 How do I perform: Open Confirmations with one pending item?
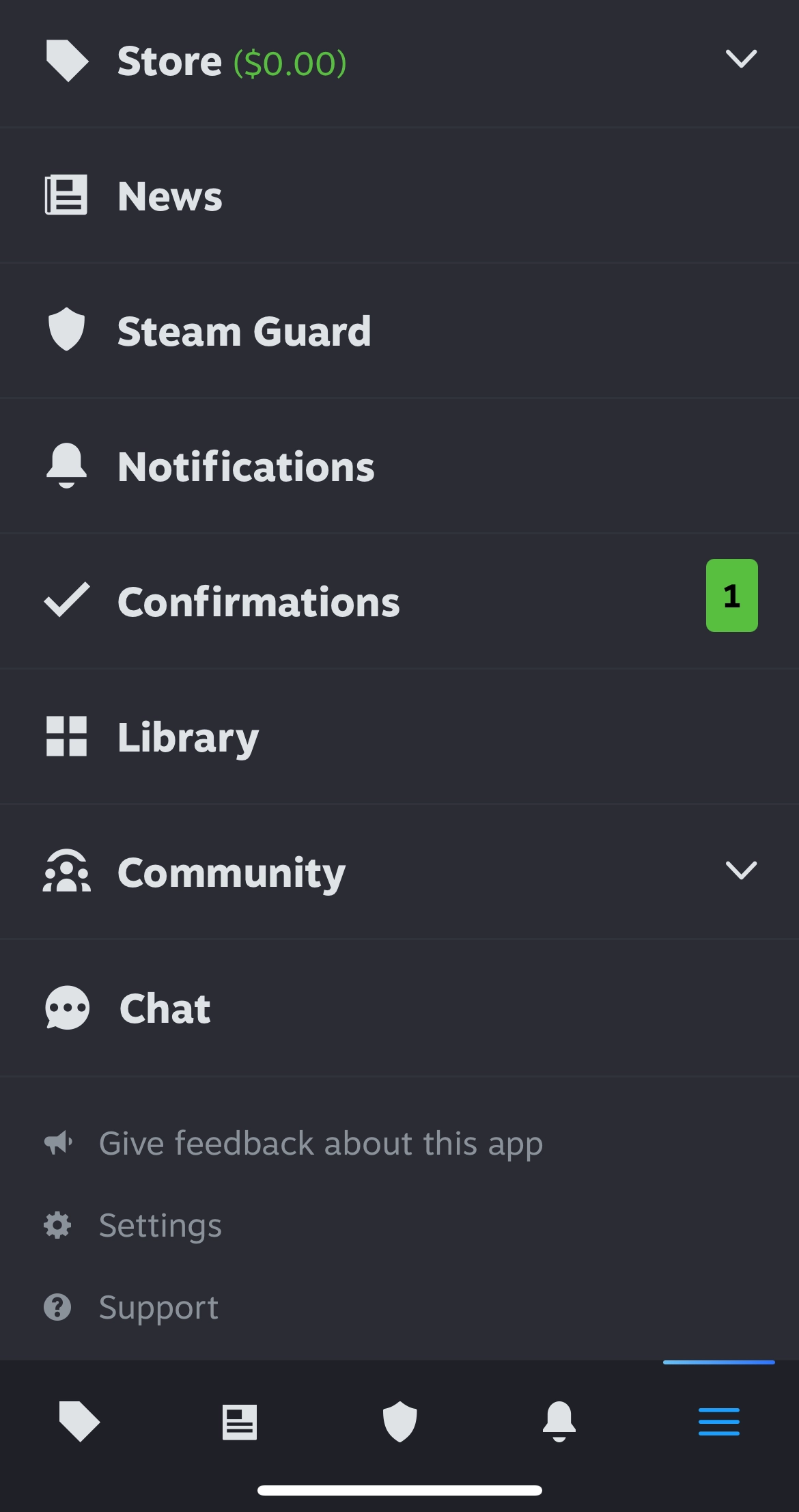point(258,602)
